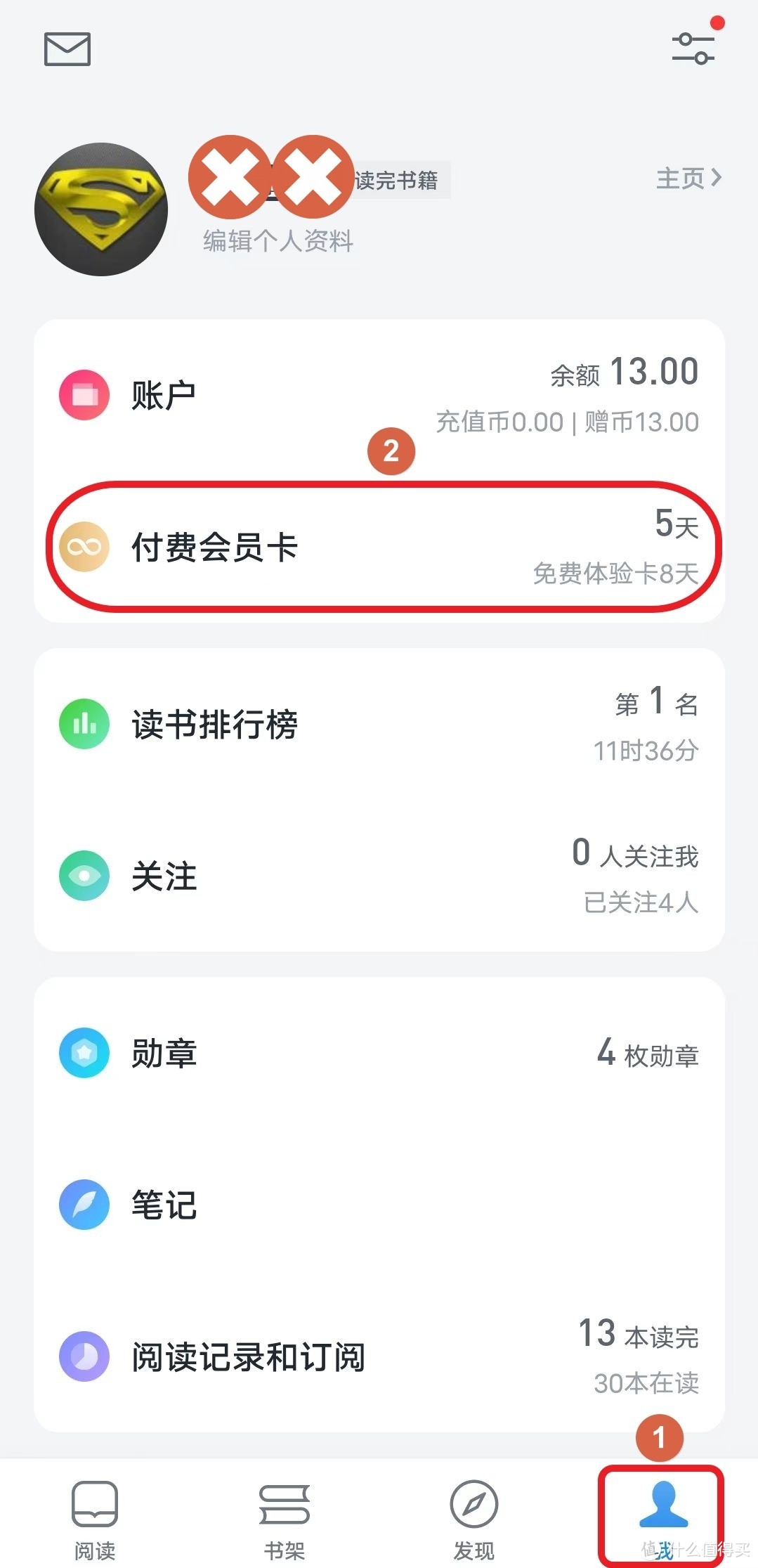Image resolution: width=758 pixels, height=1568 pixels.
Task: Open the 主页 homepage link
Action: [x=680, y=179]
